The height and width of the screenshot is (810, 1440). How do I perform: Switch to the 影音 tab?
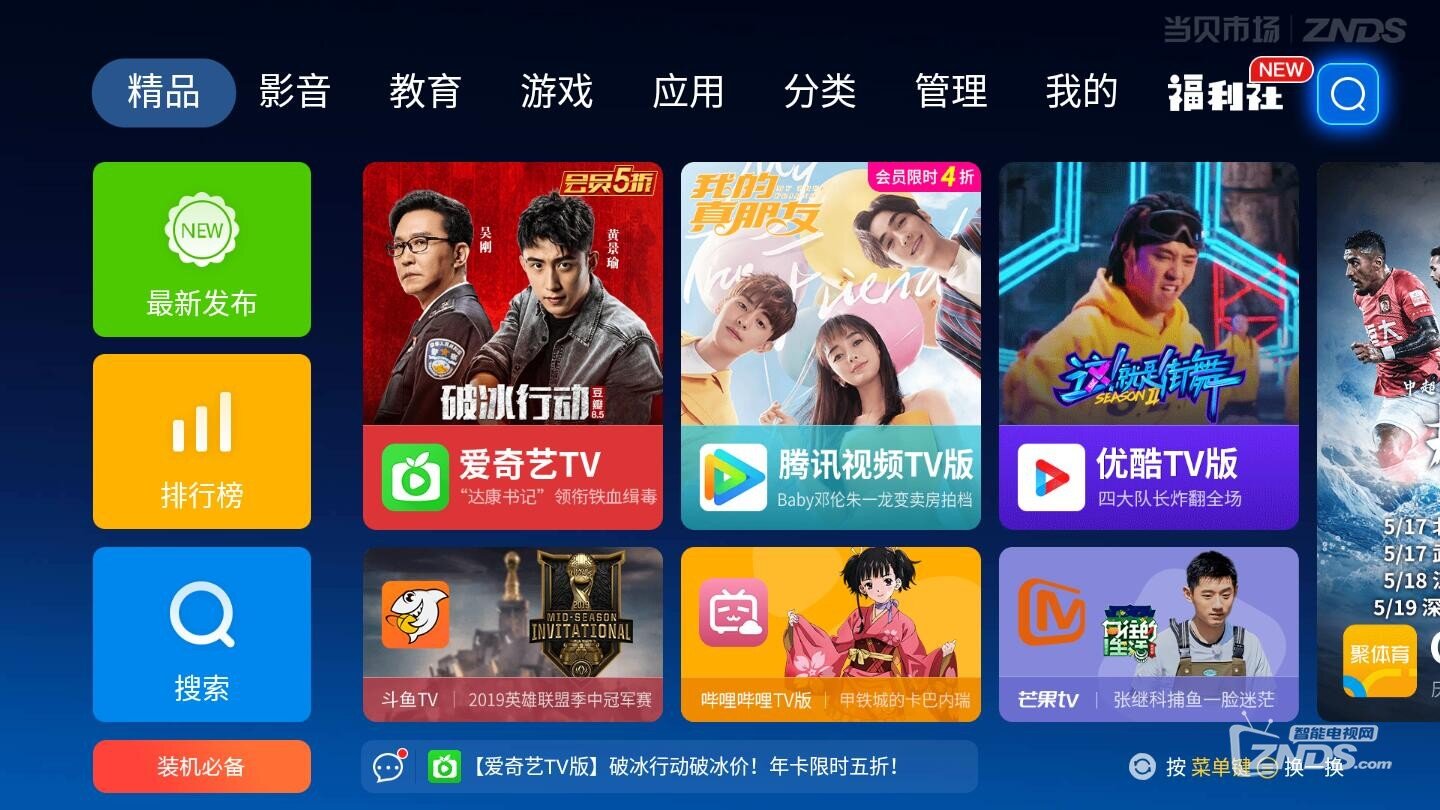click(294, 92)
